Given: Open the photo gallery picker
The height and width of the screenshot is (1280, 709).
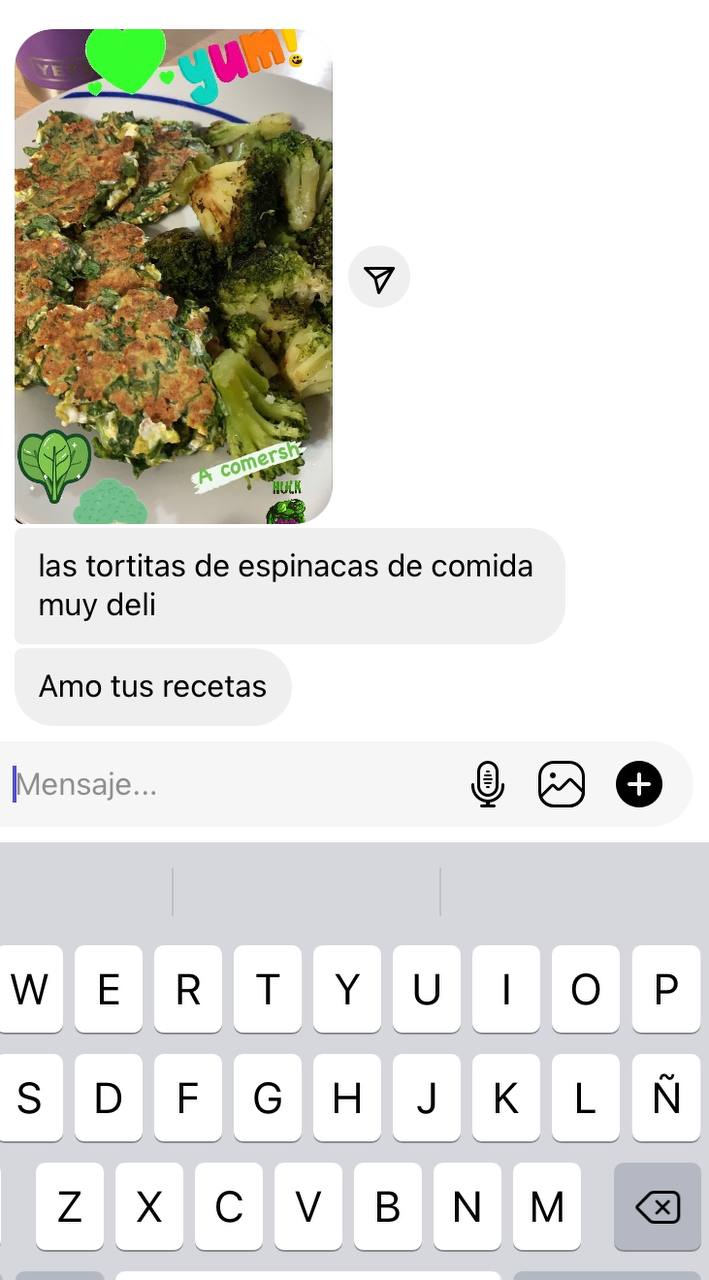Looking at the screenshot, I should pos(561,784).
